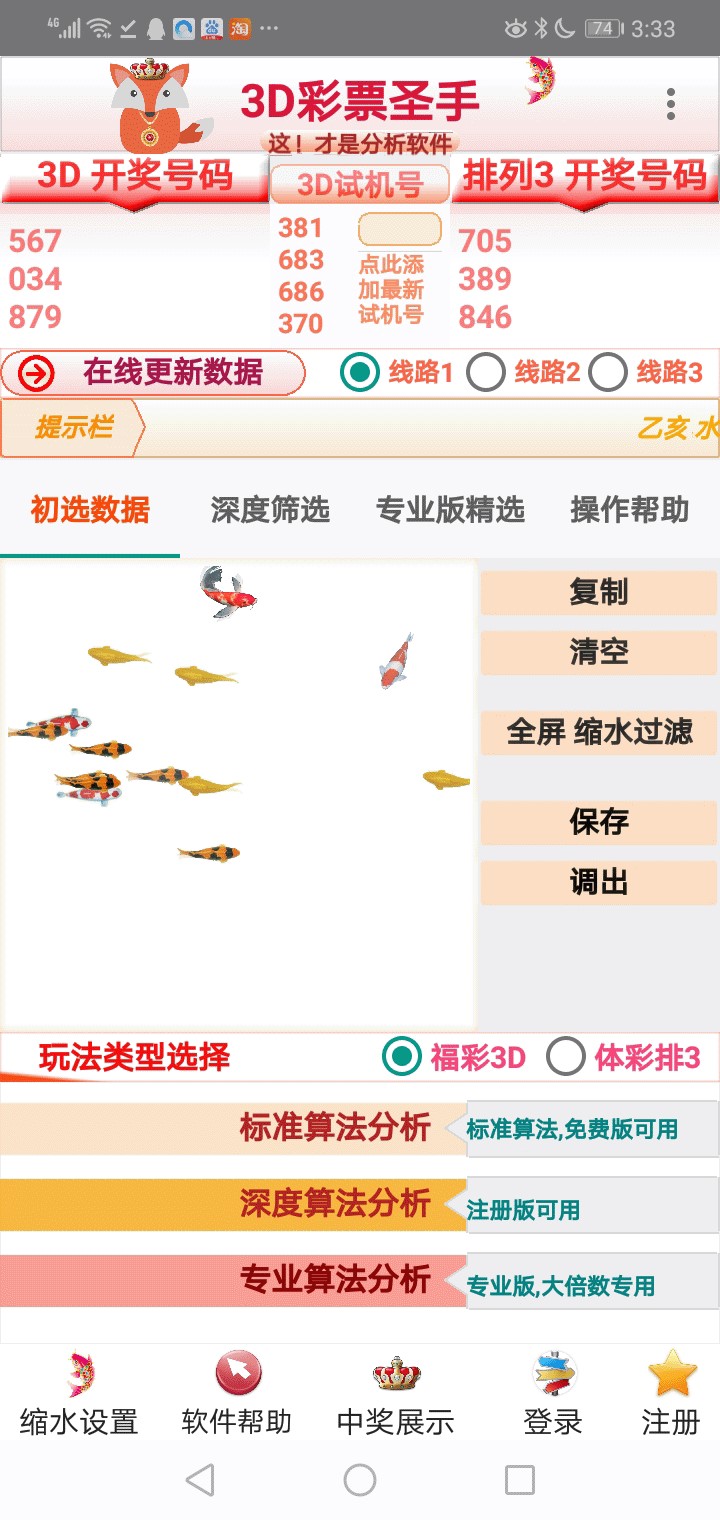Tap the 清空 button

(x=599, y=652)
